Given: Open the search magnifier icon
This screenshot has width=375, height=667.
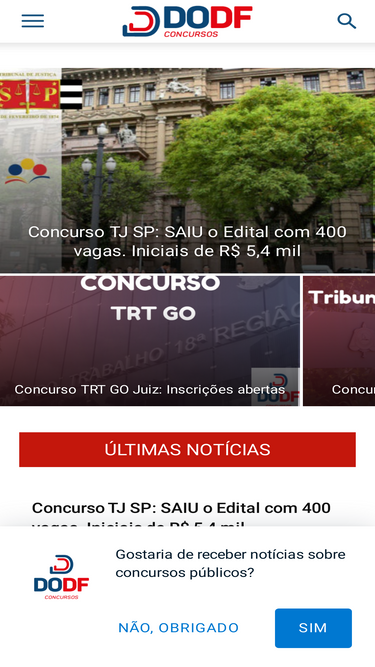Looking at the screenshot, I should tap(347, 21).
